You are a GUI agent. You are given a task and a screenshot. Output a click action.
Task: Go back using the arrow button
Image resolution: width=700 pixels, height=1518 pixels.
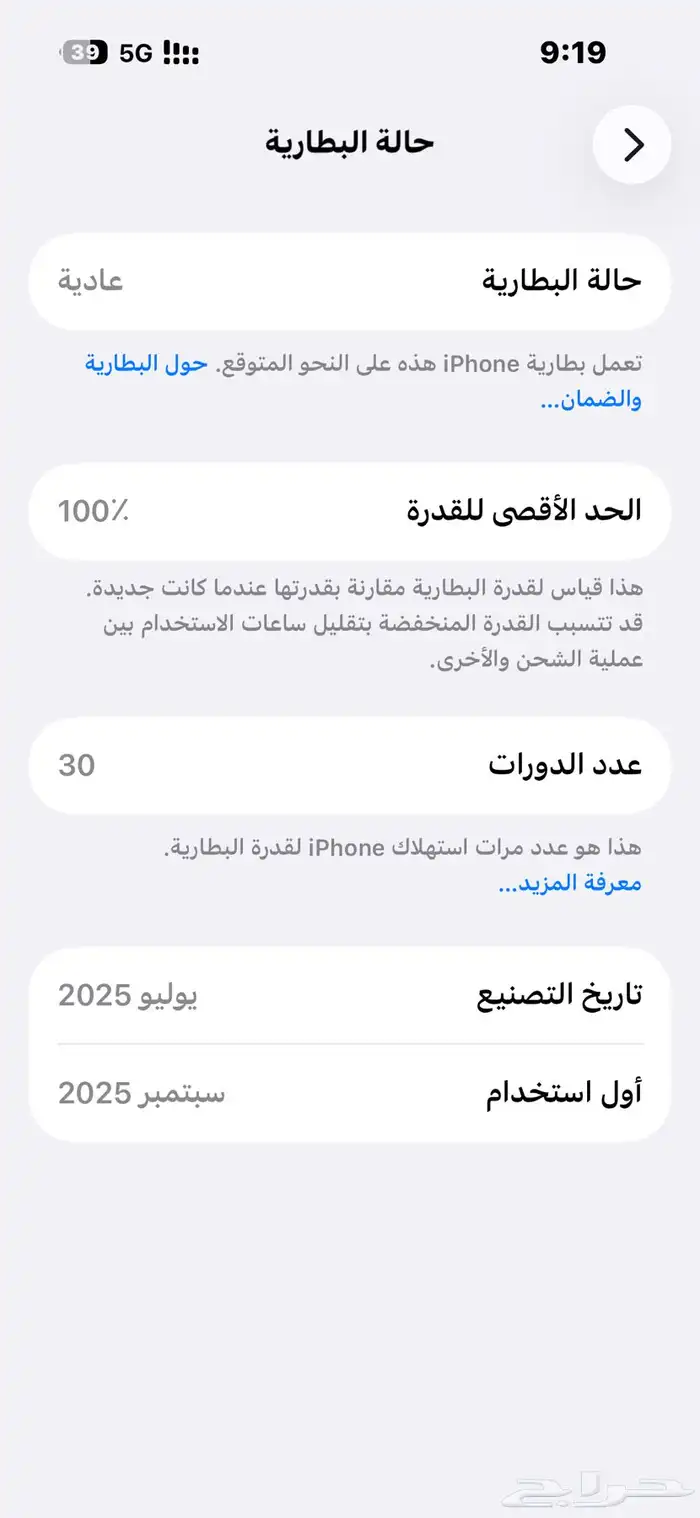pos(632,145)
